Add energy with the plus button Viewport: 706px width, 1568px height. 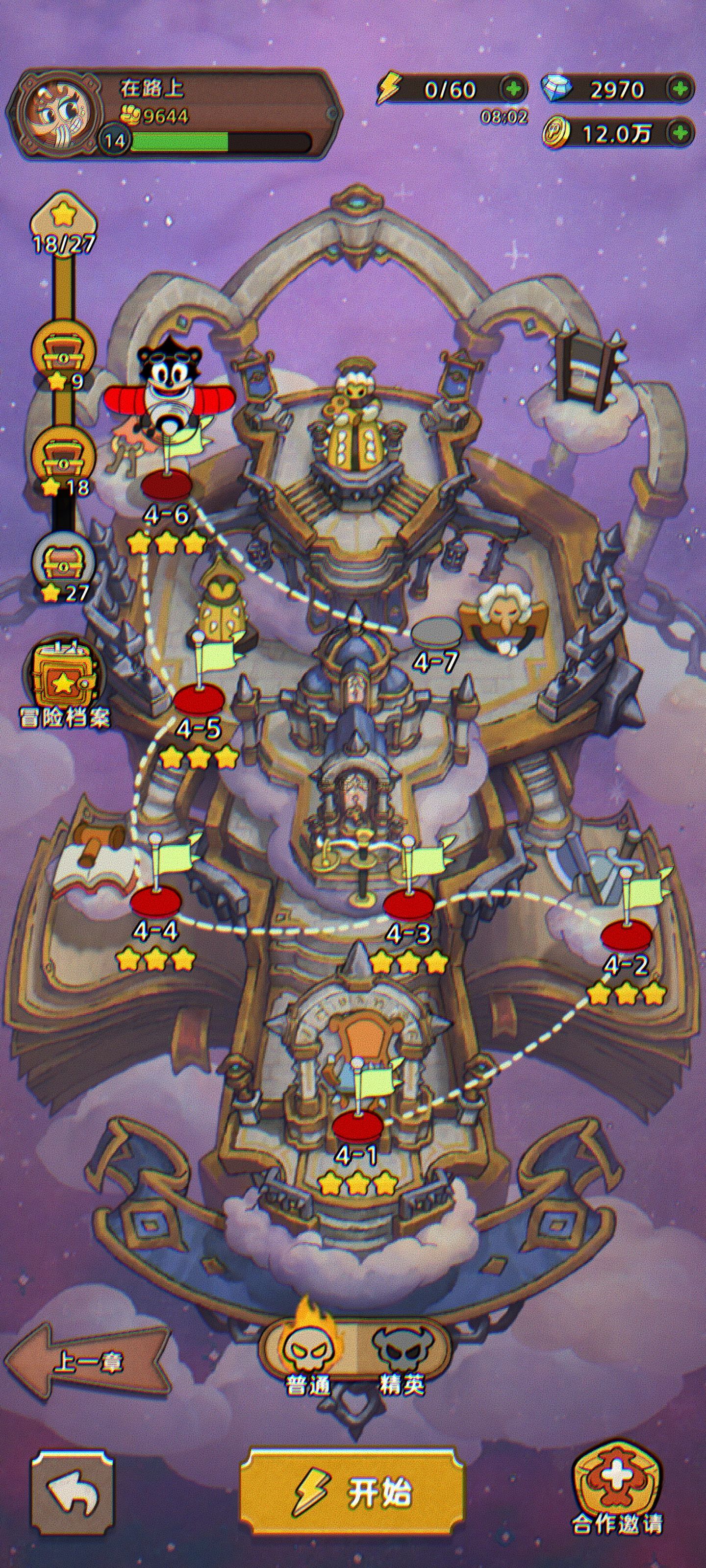click(514, 90)
